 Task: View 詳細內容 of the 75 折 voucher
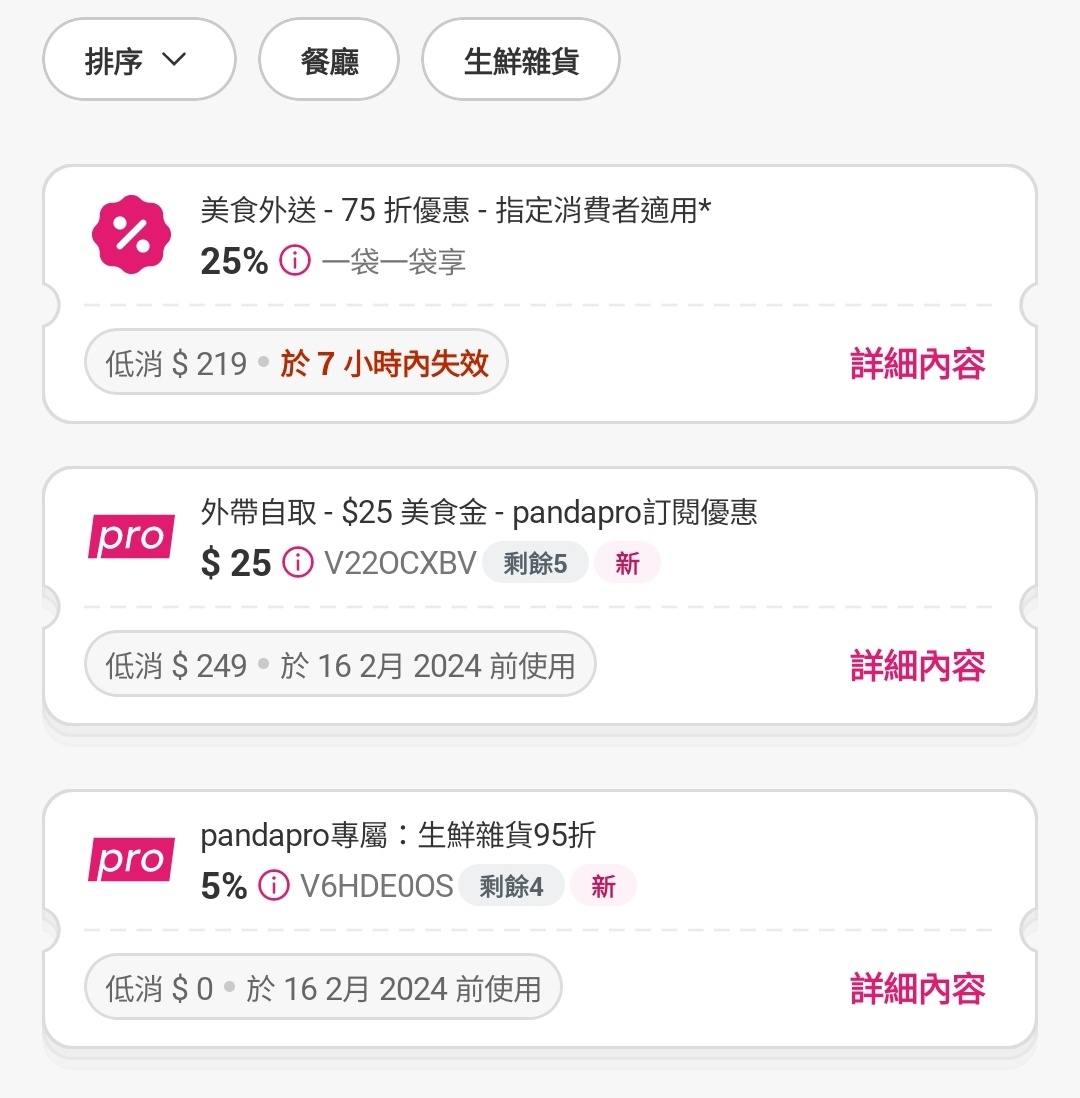(x=917, y=364)
